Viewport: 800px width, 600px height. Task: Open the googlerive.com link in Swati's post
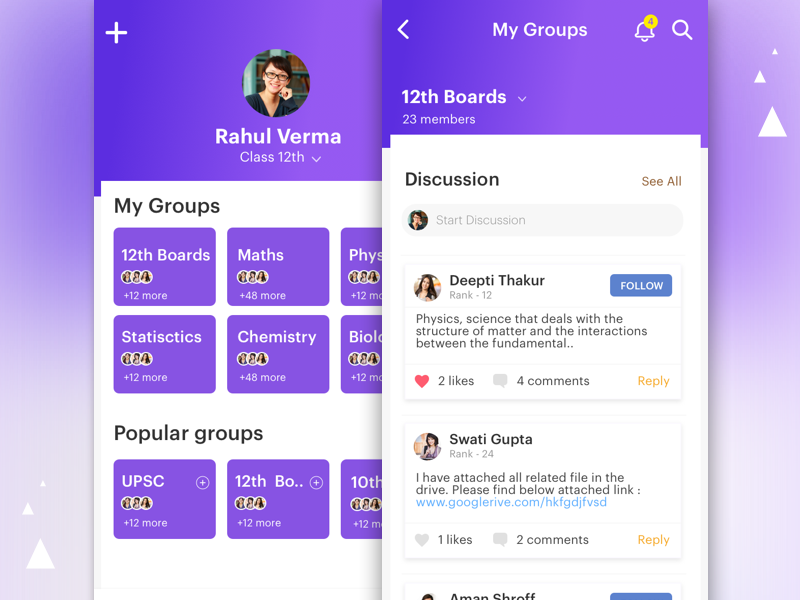(511, 502)
